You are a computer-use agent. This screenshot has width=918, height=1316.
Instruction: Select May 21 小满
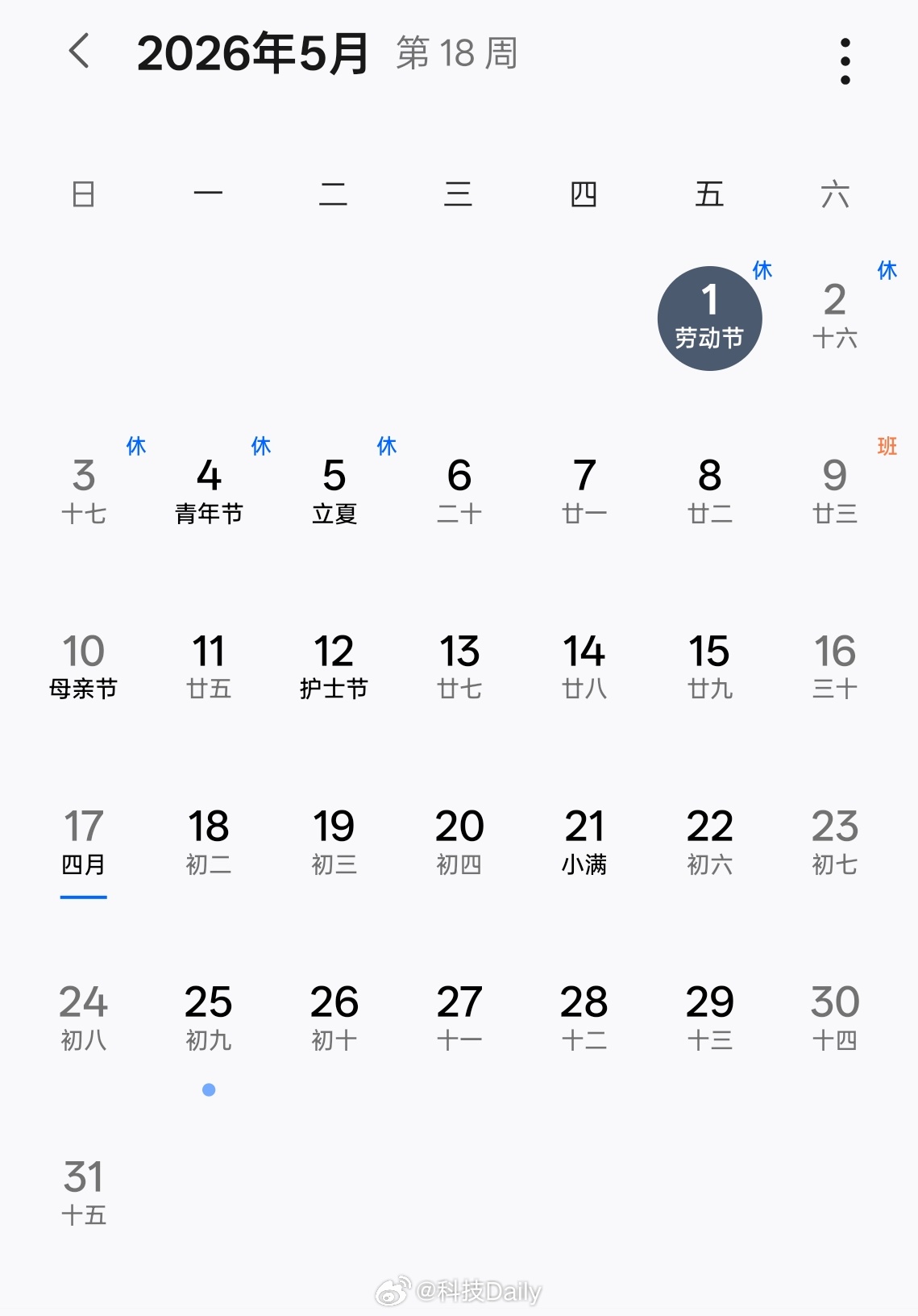(584, 843)
